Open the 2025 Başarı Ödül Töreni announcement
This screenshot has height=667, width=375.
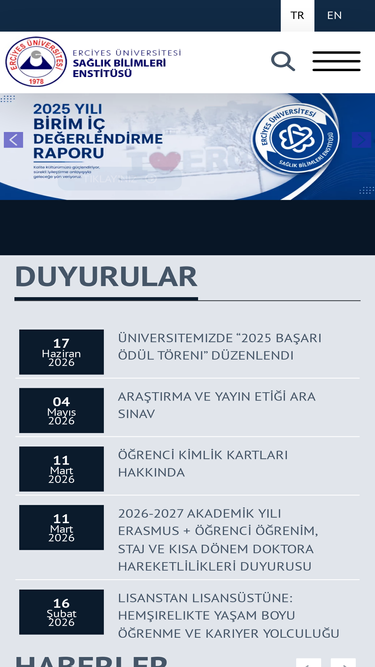tap(219, 347)
